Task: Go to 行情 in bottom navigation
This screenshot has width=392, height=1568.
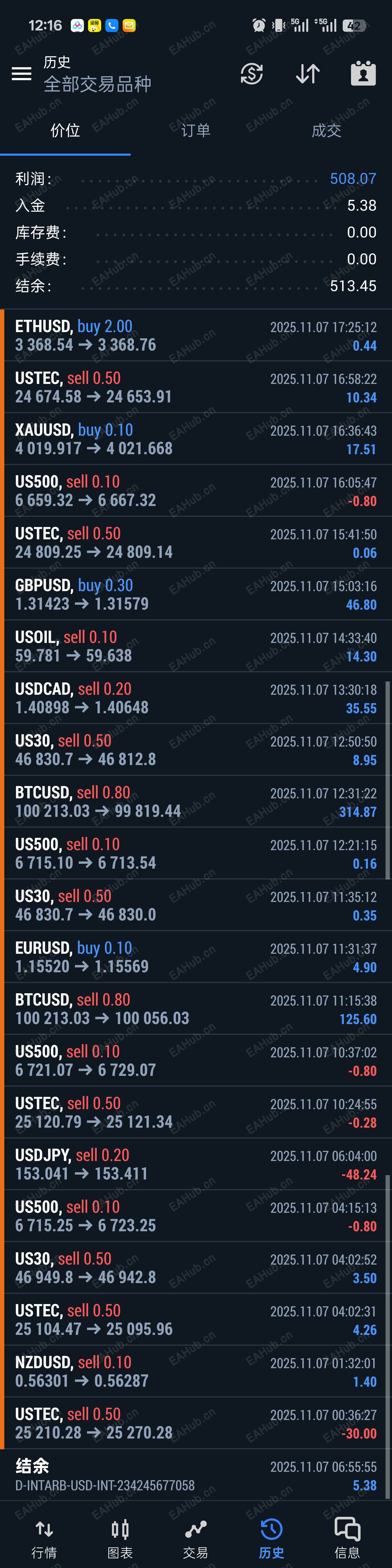Action: point(44,1538)
